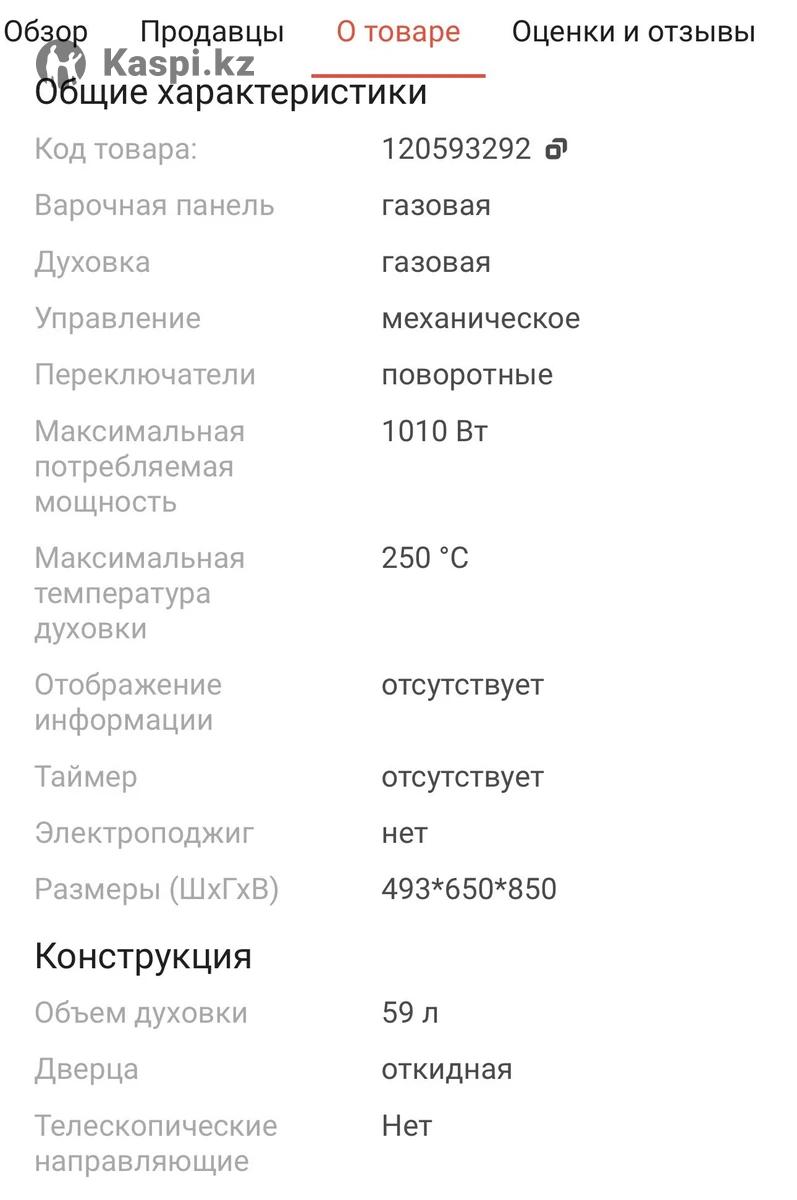797x1200 pixels.
Task: Copy the product code 120593292
Action: coord(556,150)
